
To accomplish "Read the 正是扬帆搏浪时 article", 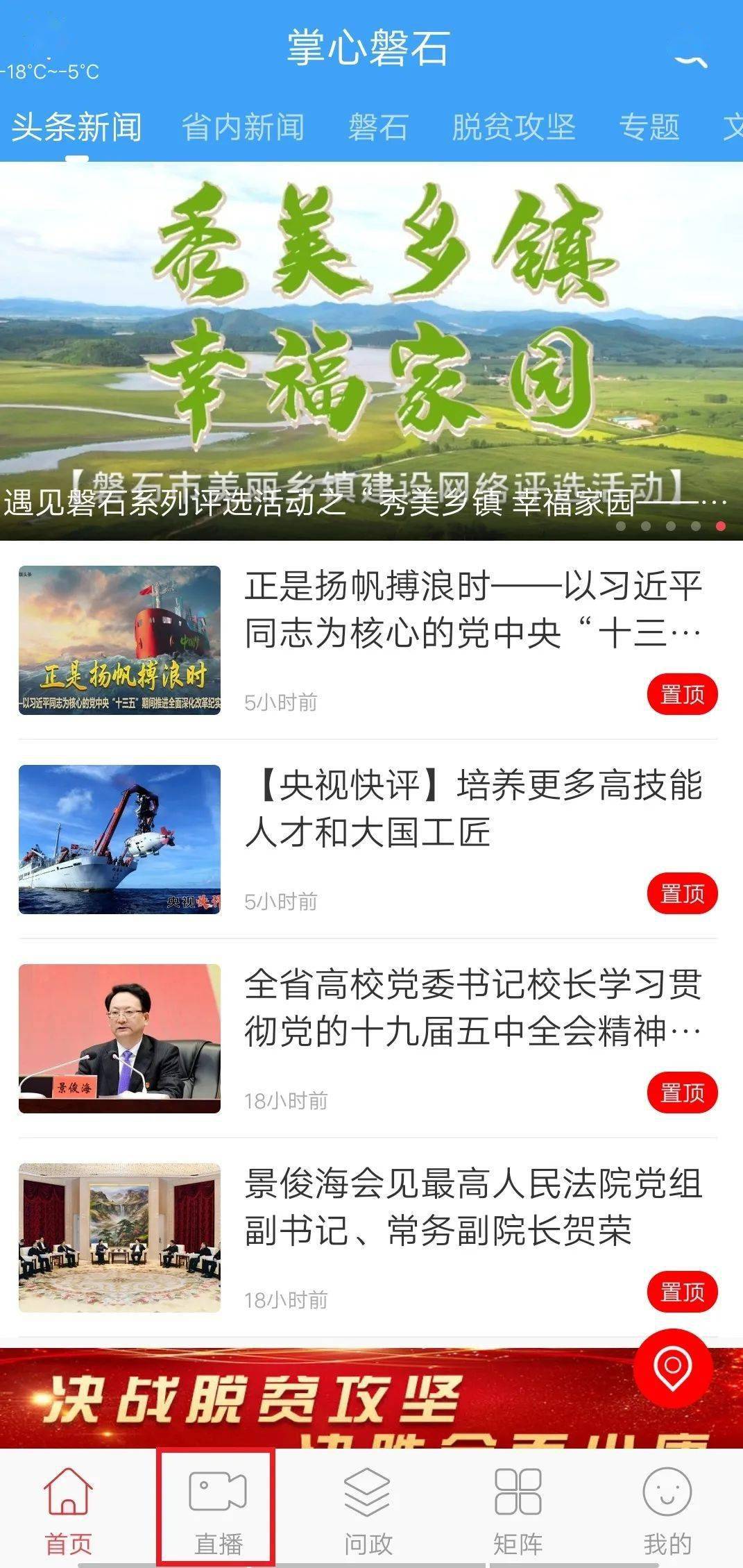I will (x=472, y=609).
